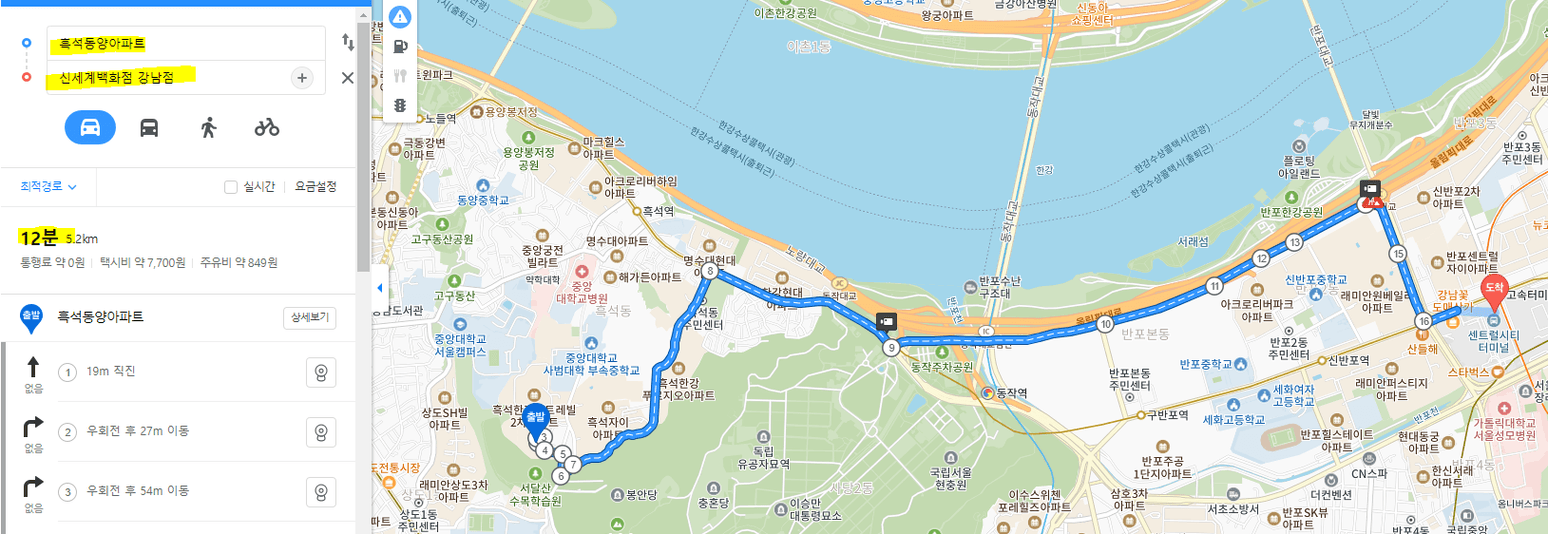Image resolution: width=1548 pixels, height=534 pixels.
Task: Edit the origin field 흑석동양아파트
Action: 185,44
